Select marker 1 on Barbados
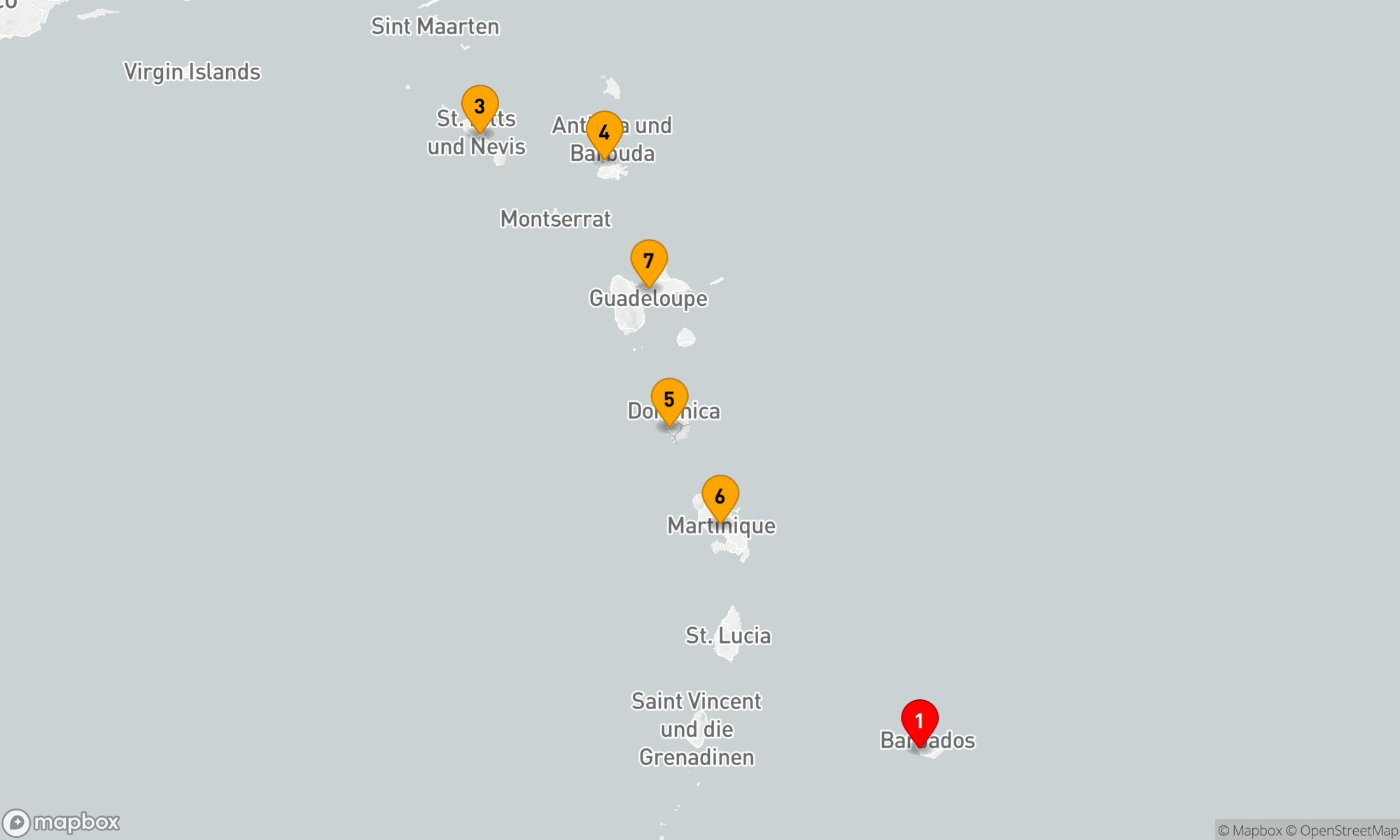 click(x=919, y=720)
